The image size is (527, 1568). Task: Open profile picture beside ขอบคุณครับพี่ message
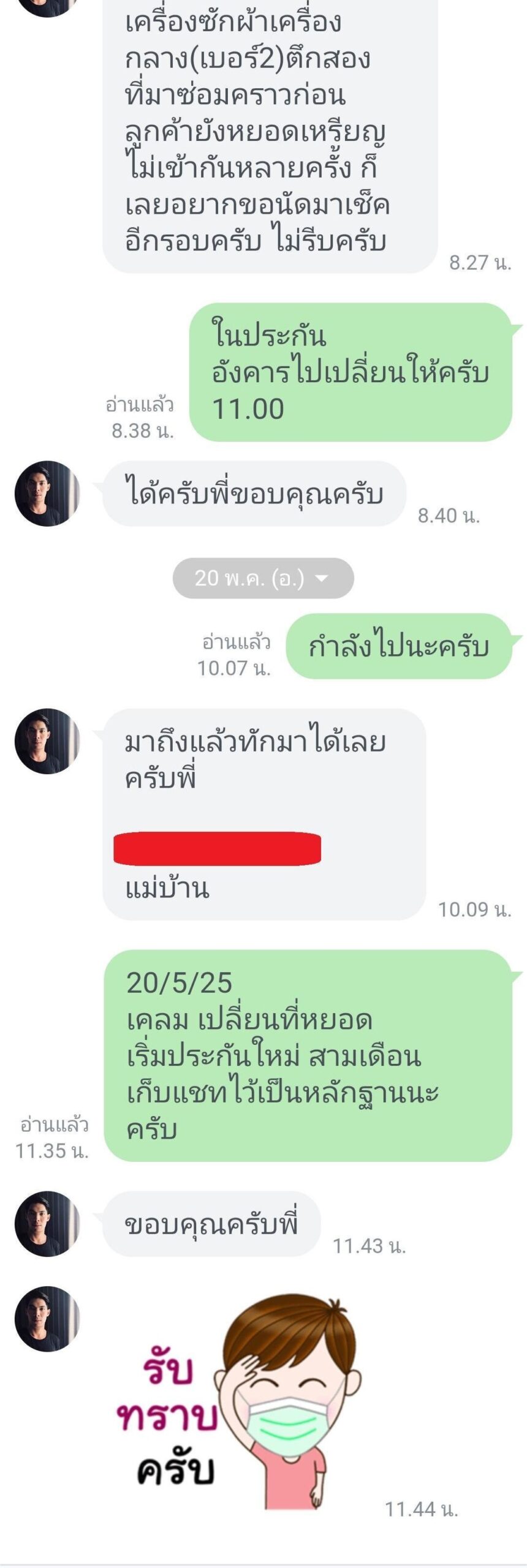click(x=47, y=1224)
